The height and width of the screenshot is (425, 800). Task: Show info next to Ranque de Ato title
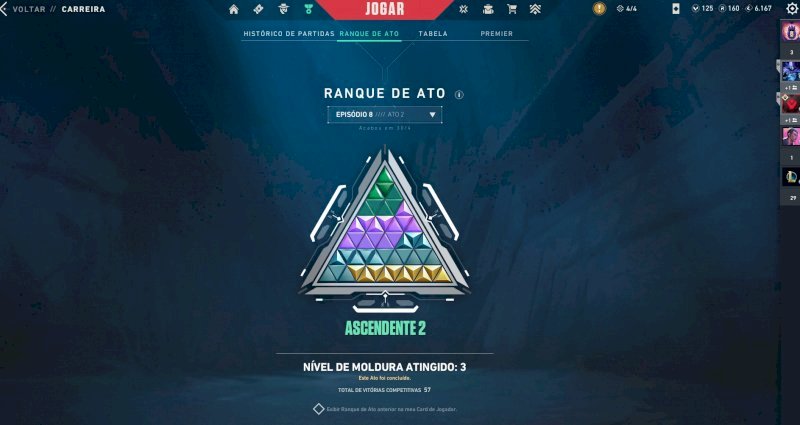point(459,94)
